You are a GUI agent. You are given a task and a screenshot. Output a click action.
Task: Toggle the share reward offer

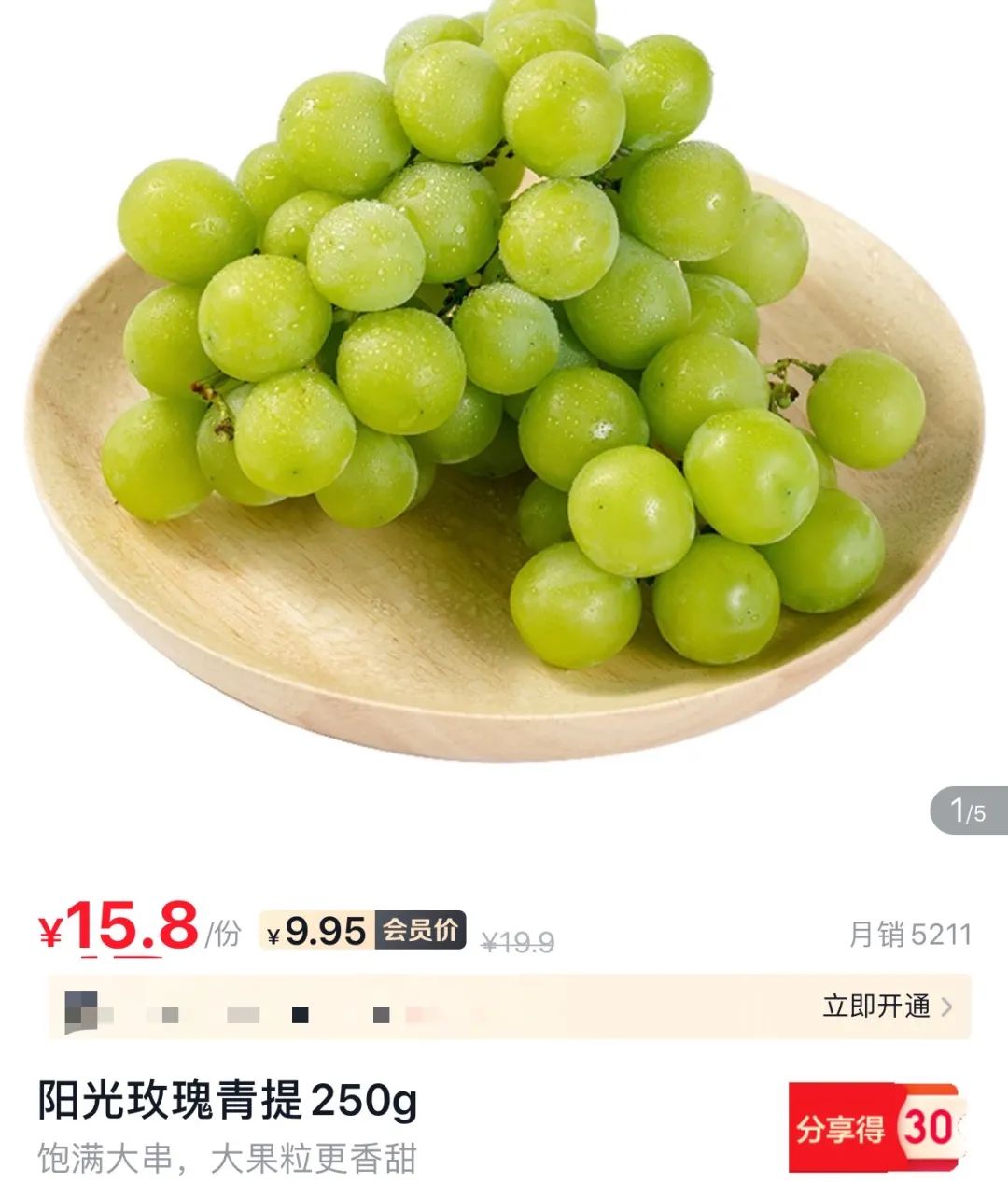[x=868, y=1128]
